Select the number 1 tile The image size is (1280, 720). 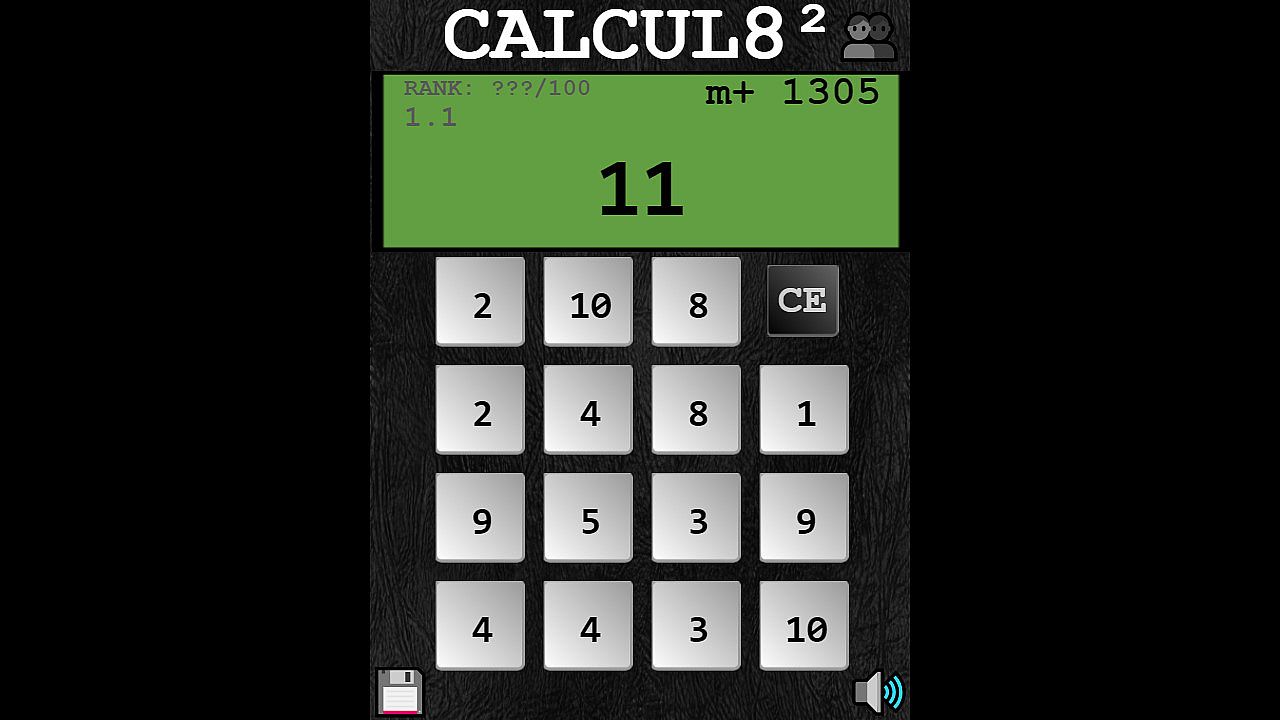click(804, 410)
